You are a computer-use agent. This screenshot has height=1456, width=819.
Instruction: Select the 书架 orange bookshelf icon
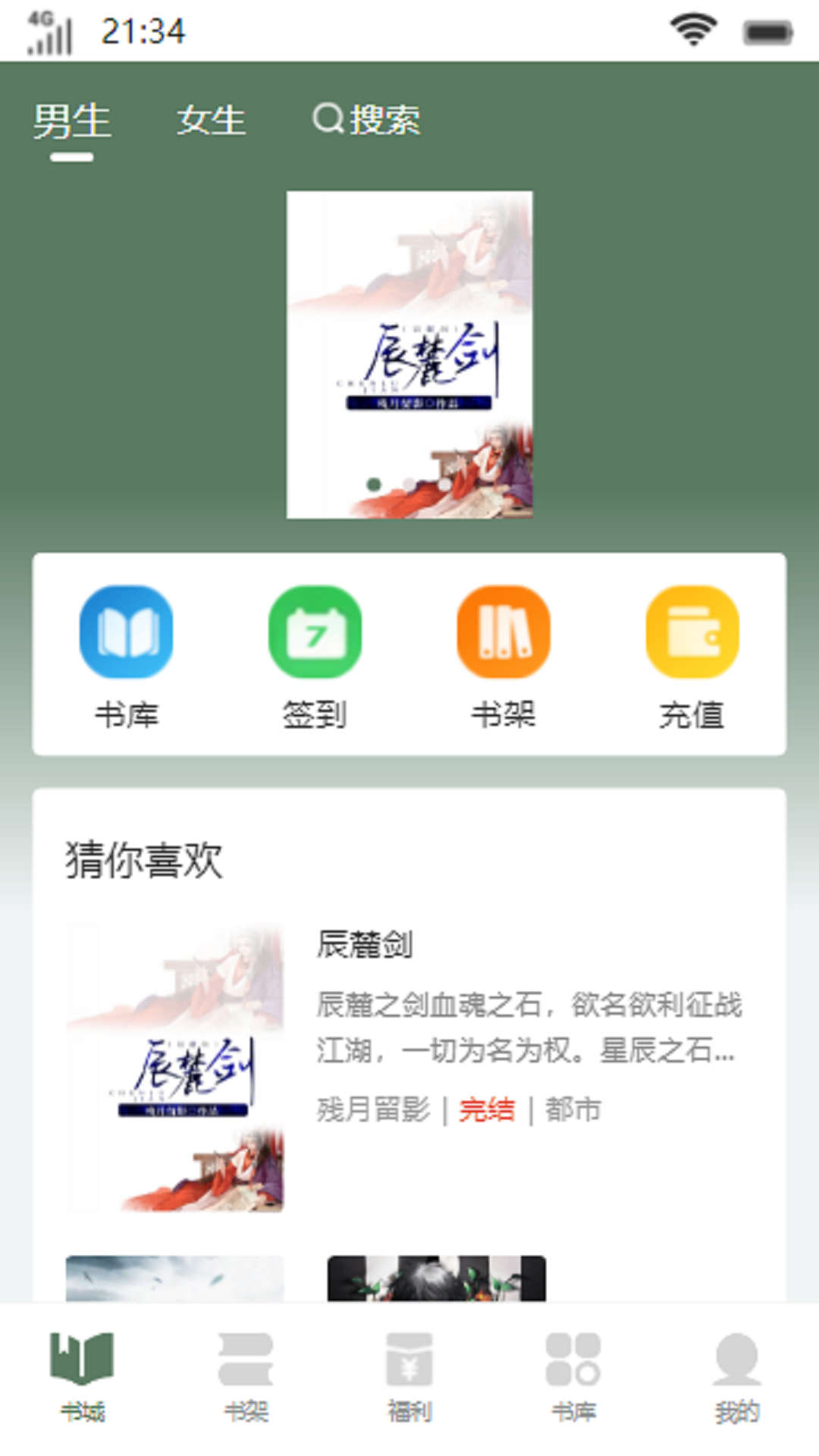click(x=503, y=632)
